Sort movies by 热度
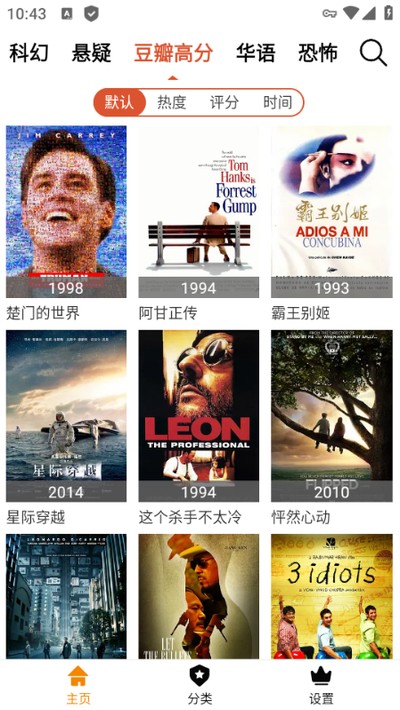Viewport: 400px width, 710px height. (172, 102)
